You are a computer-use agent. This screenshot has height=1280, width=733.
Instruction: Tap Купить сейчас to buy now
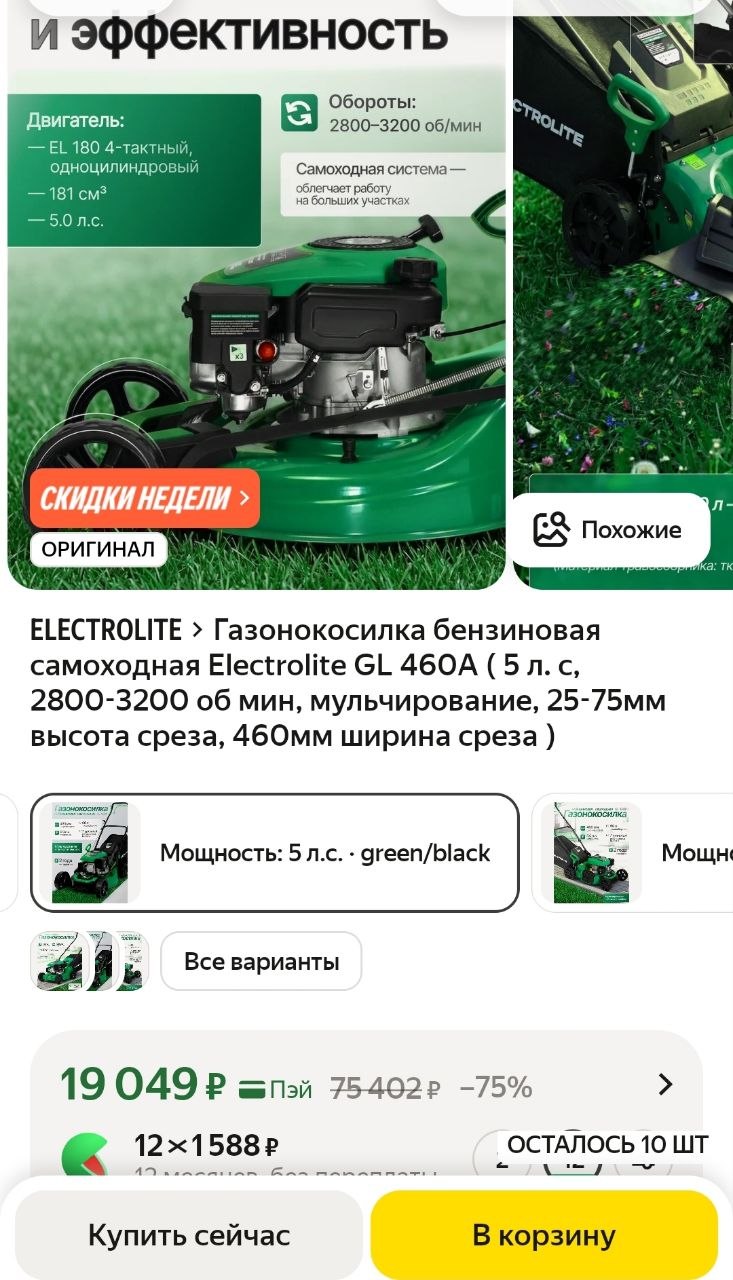pyautogui.click(x=189, y=1235)
